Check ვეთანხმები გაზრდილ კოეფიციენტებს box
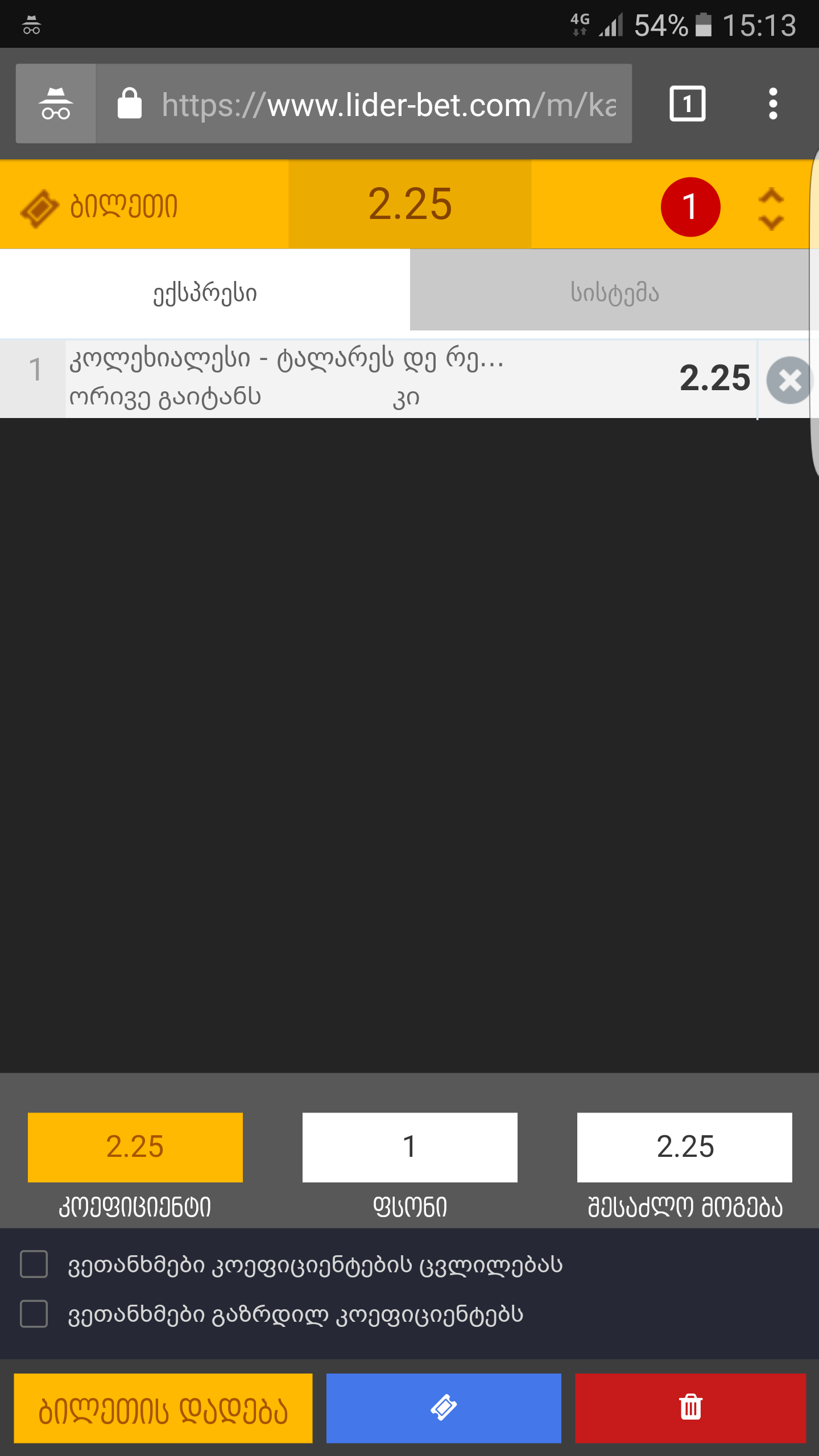Screen dimensions: 819x1456 pos(34,1314)
